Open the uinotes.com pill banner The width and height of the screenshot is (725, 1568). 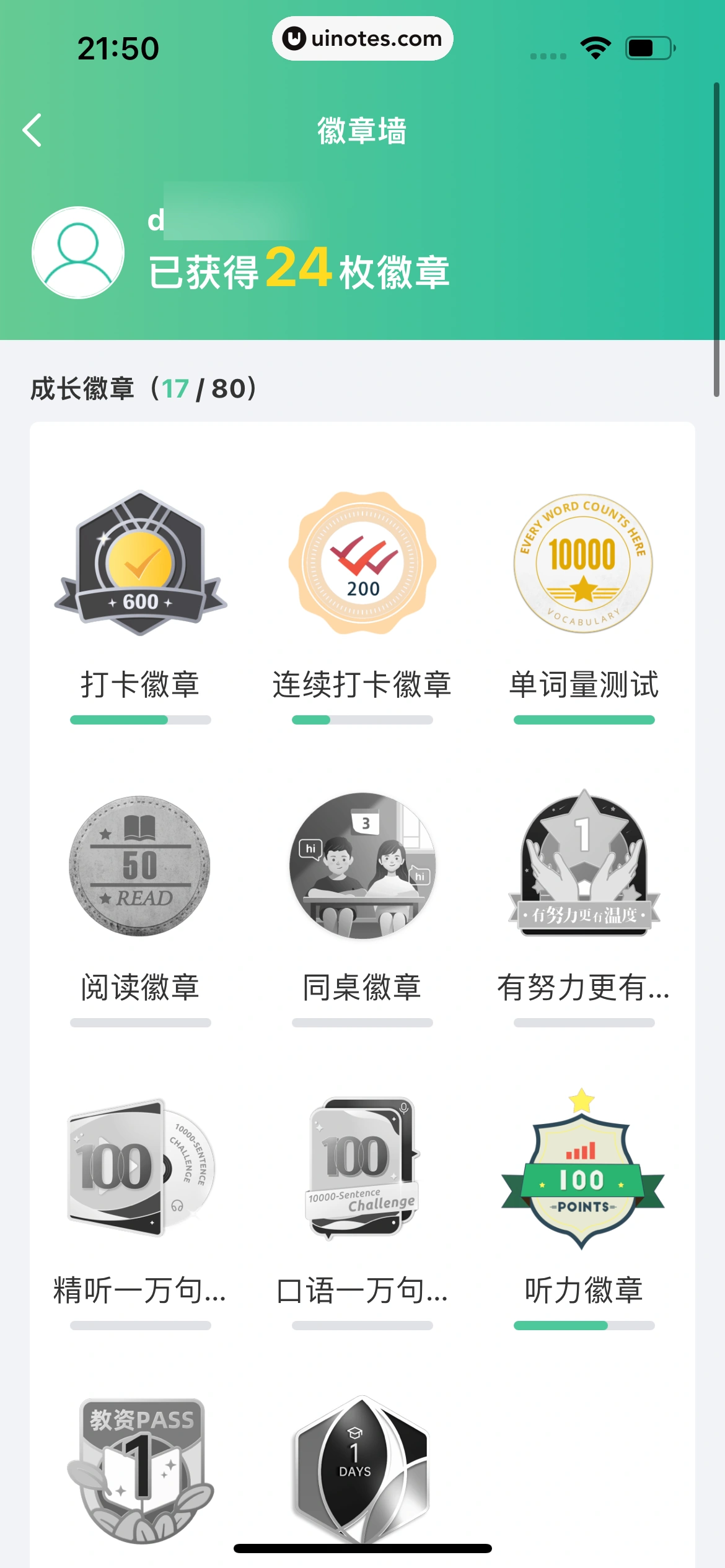[x=362, y=38]
